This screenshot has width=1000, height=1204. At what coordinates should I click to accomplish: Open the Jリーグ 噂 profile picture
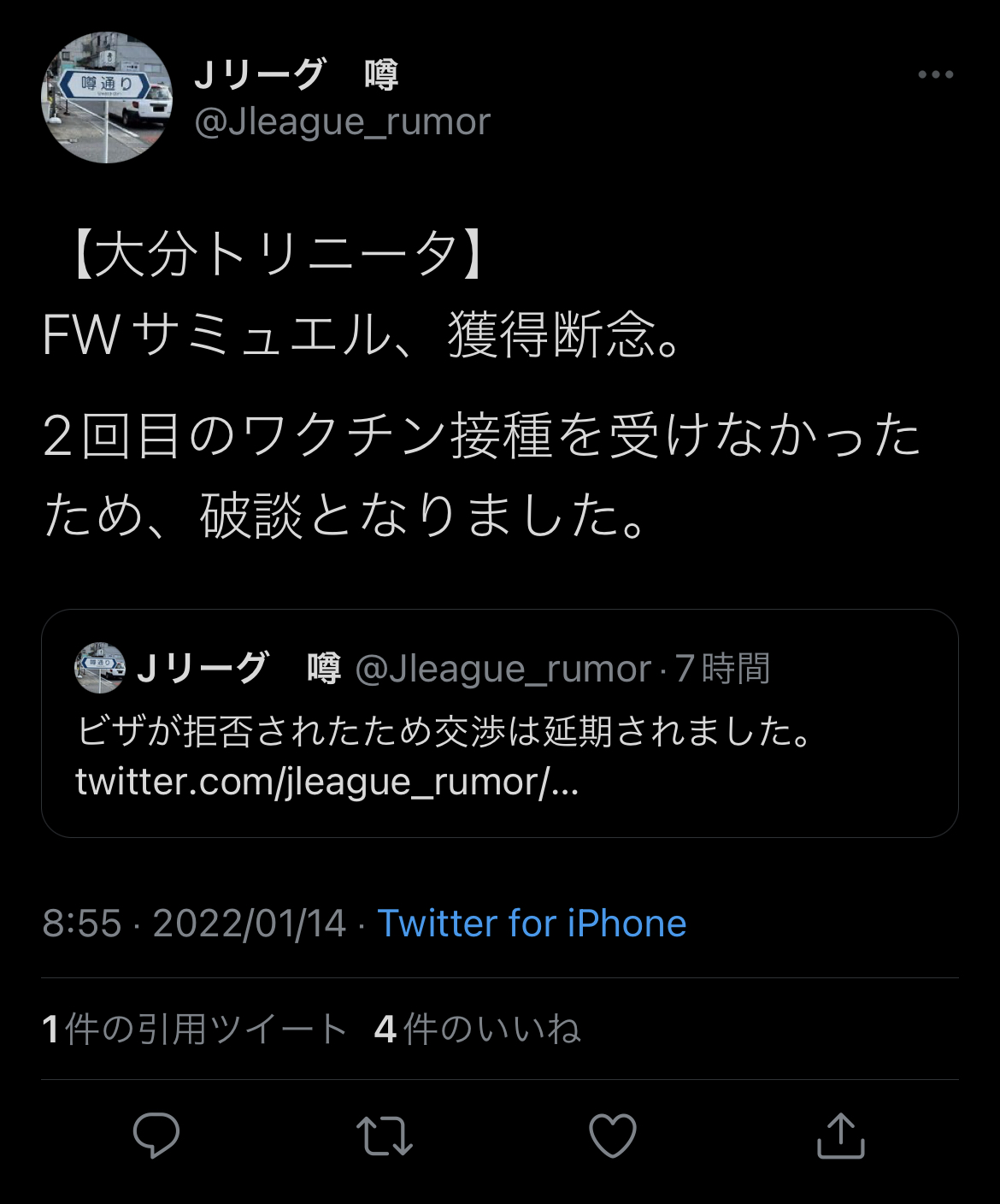pyautogui.click(x=107, y=97)
